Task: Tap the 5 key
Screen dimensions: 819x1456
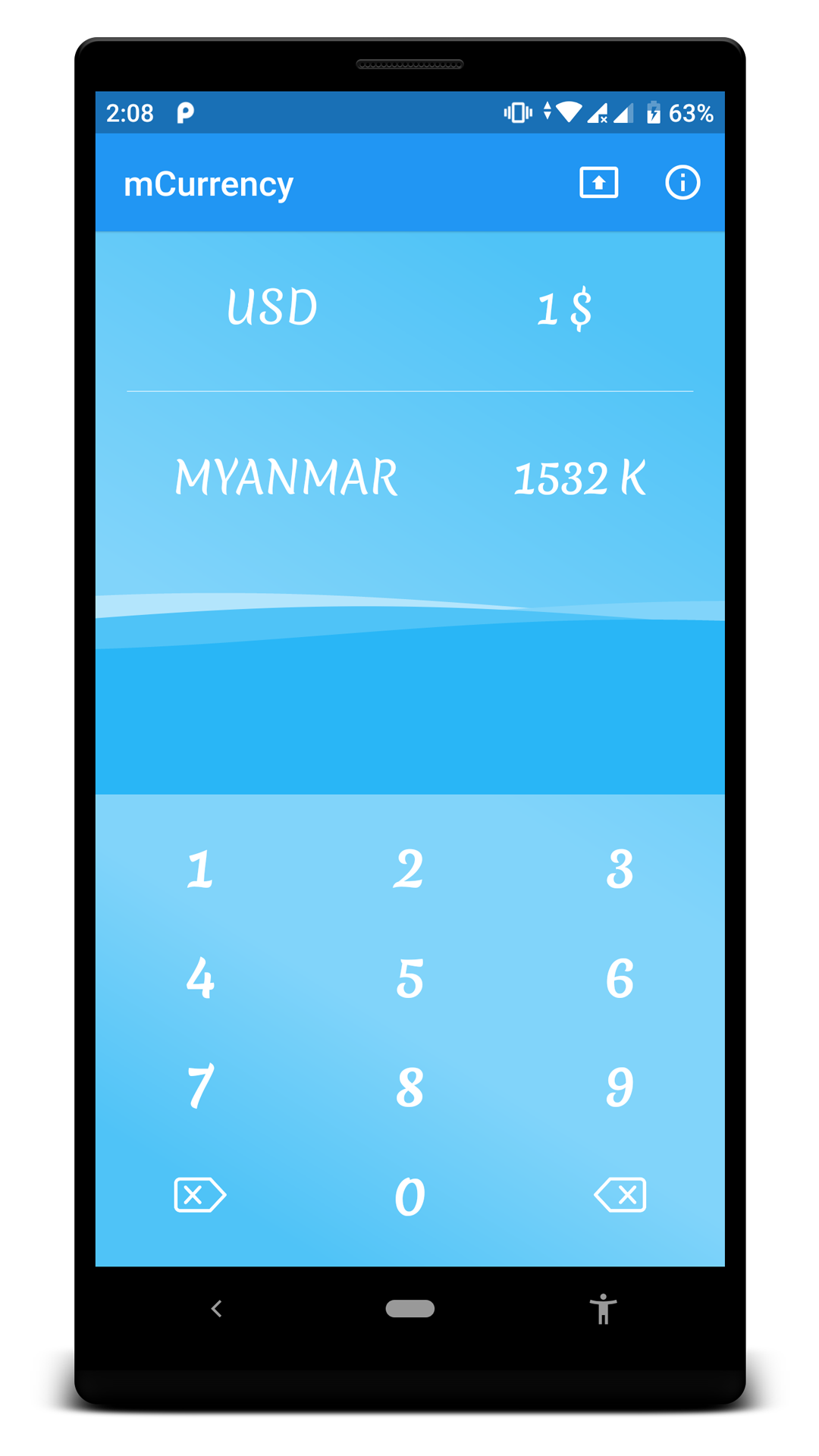Action: pos(409,978)
